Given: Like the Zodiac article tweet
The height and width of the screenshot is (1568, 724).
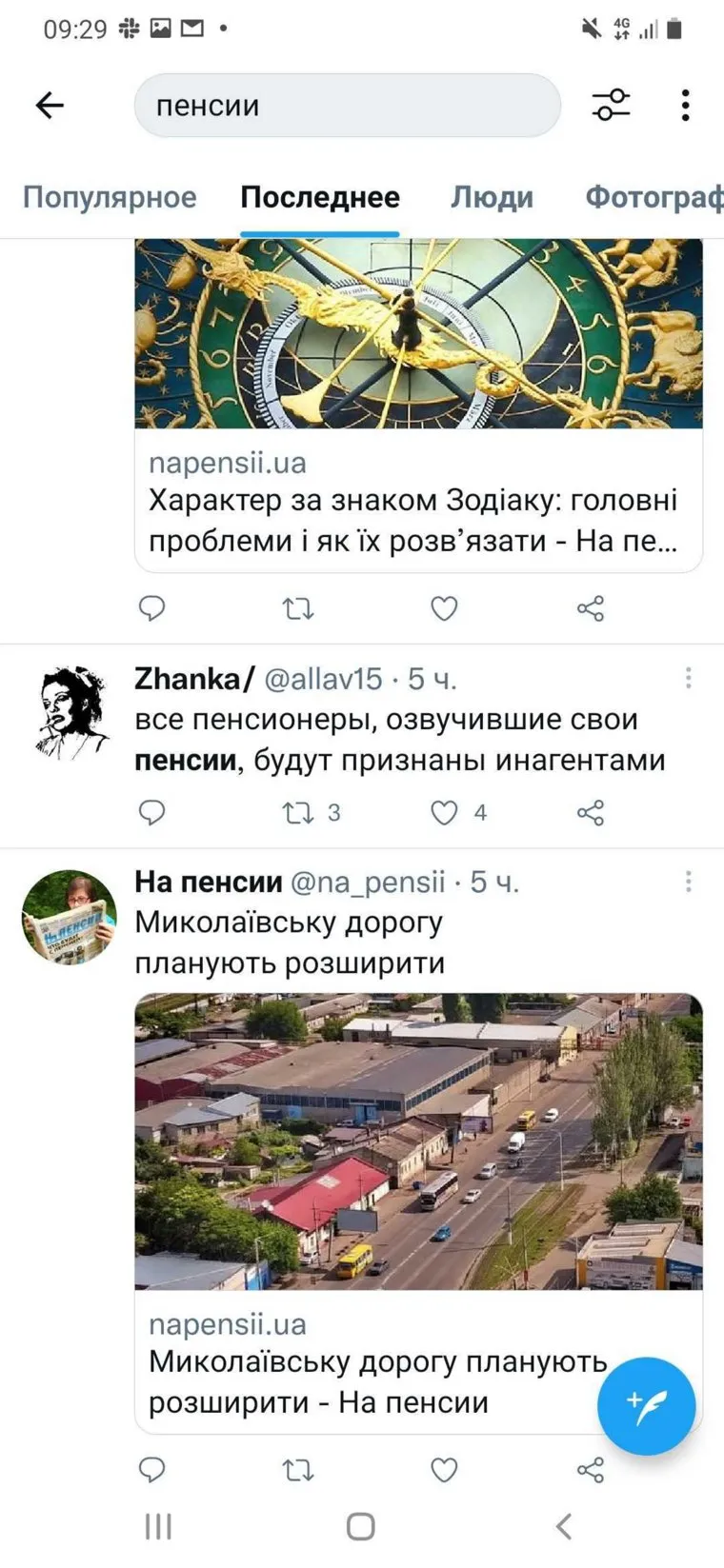Looking at the screenshot, I should click(444, 608).
